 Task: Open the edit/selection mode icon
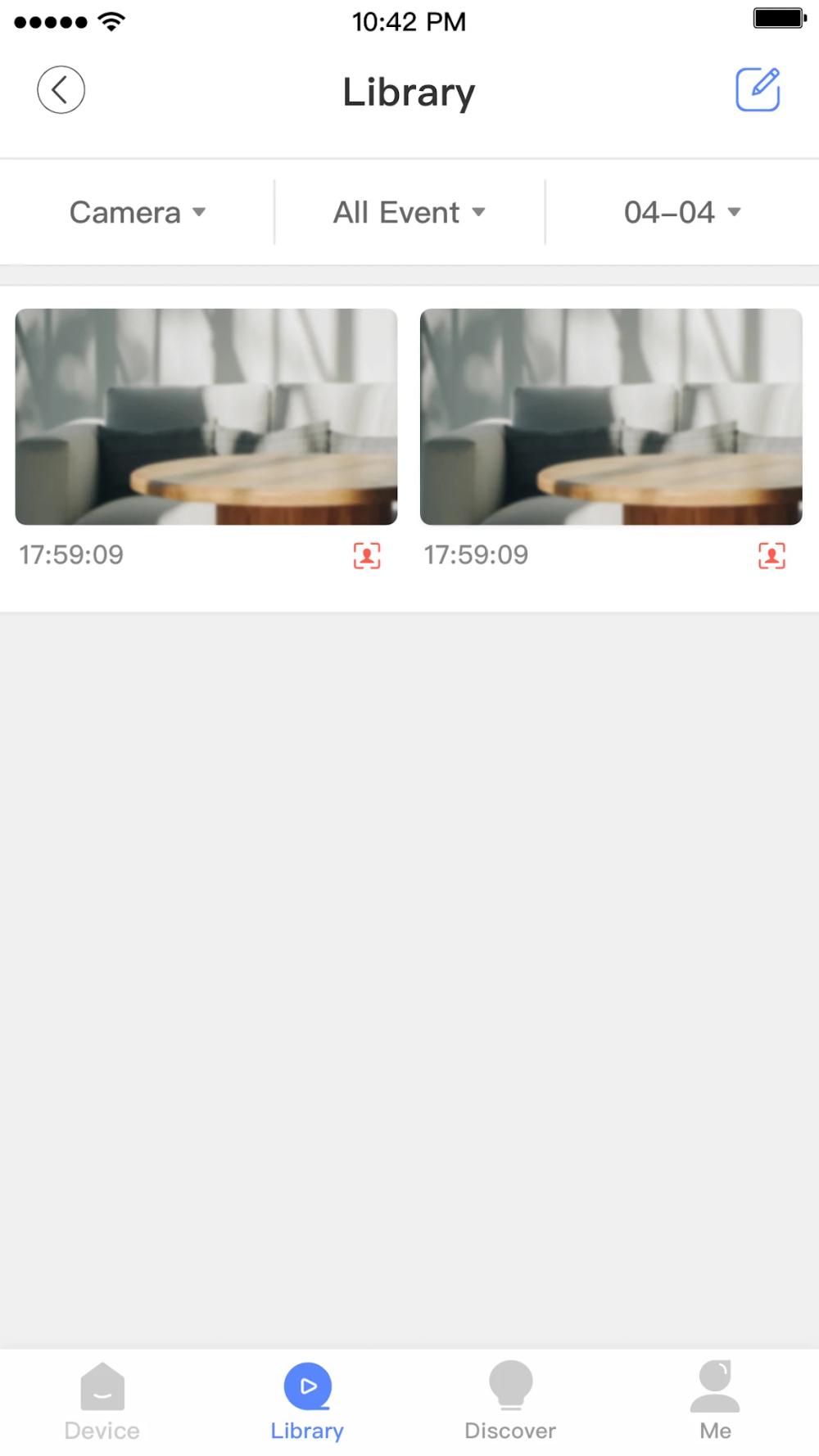pyautogui.click(x=757, y=89)
